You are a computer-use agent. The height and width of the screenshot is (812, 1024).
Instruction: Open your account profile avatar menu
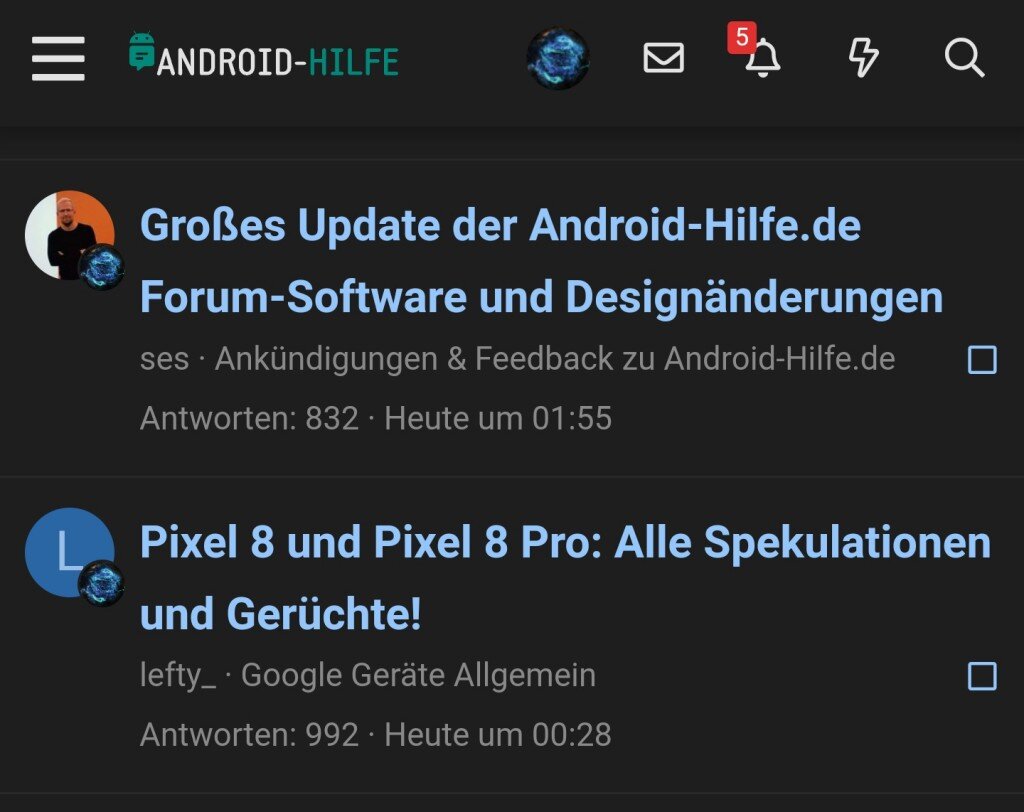(557, 59)
